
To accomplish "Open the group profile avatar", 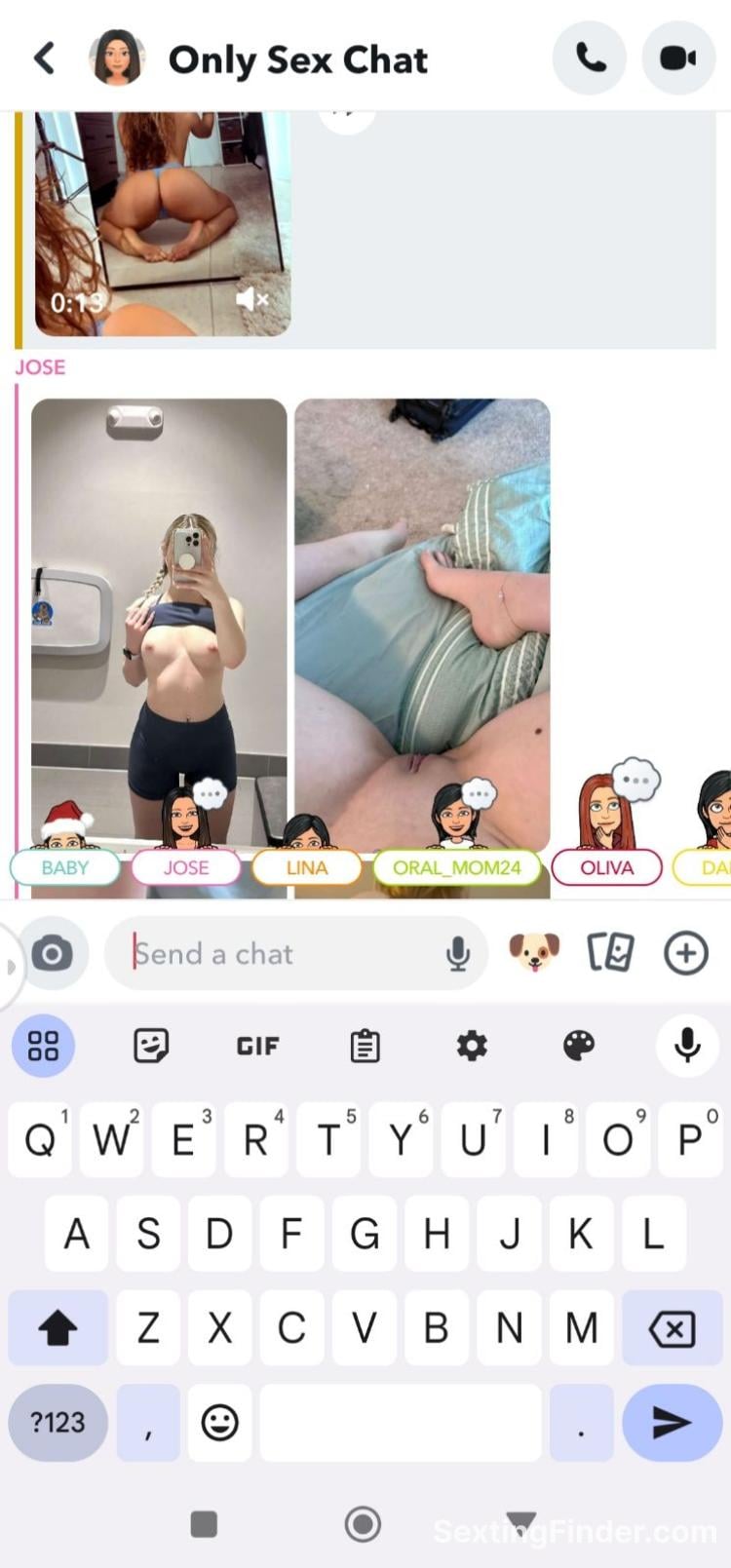I will click(x=117, y=58).
